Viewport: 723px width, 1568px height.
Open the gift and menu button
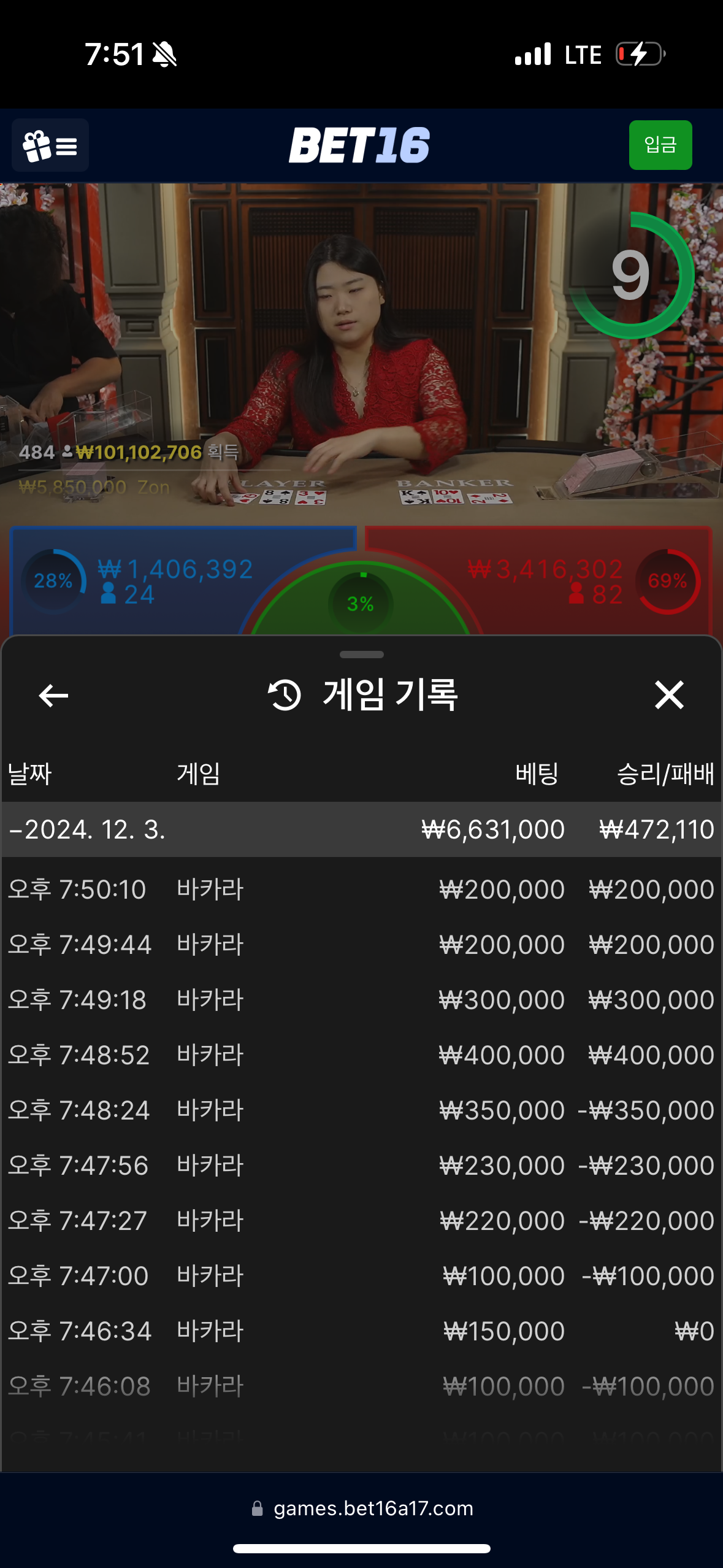[x=50, y=145]
